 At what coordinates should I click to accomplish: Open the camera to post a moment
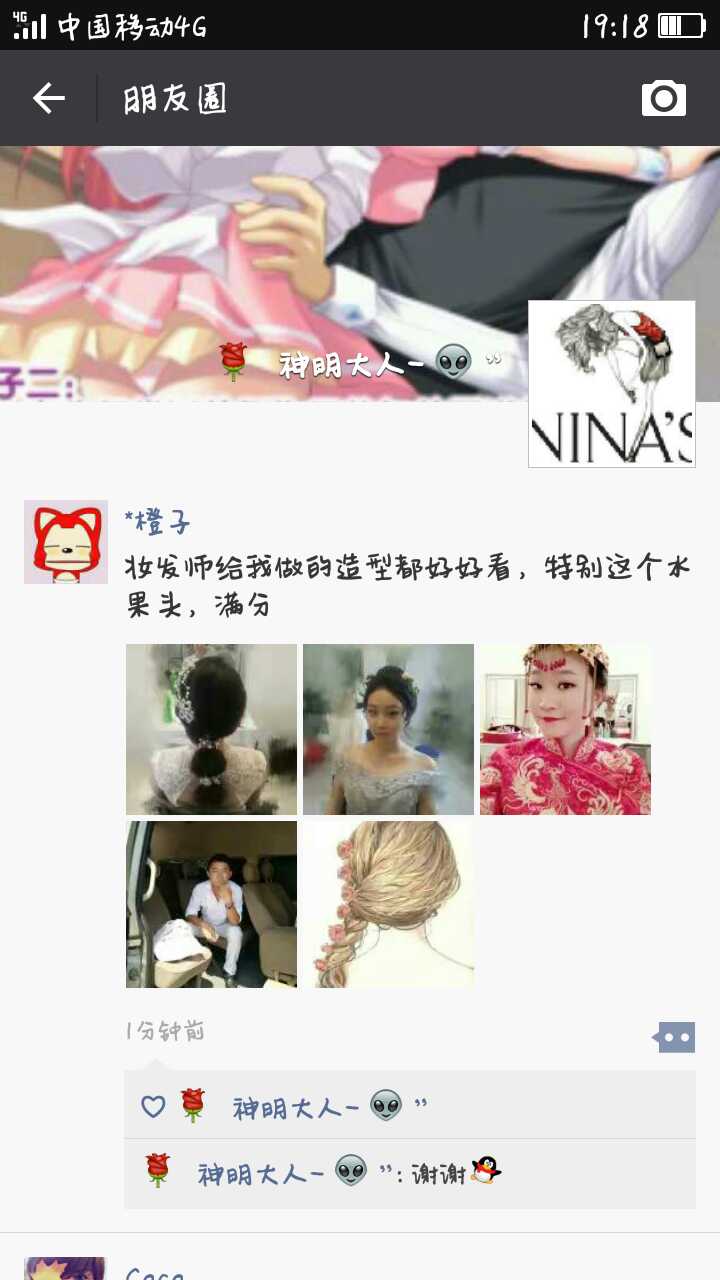pyautogui.click(x=663, y=98)
